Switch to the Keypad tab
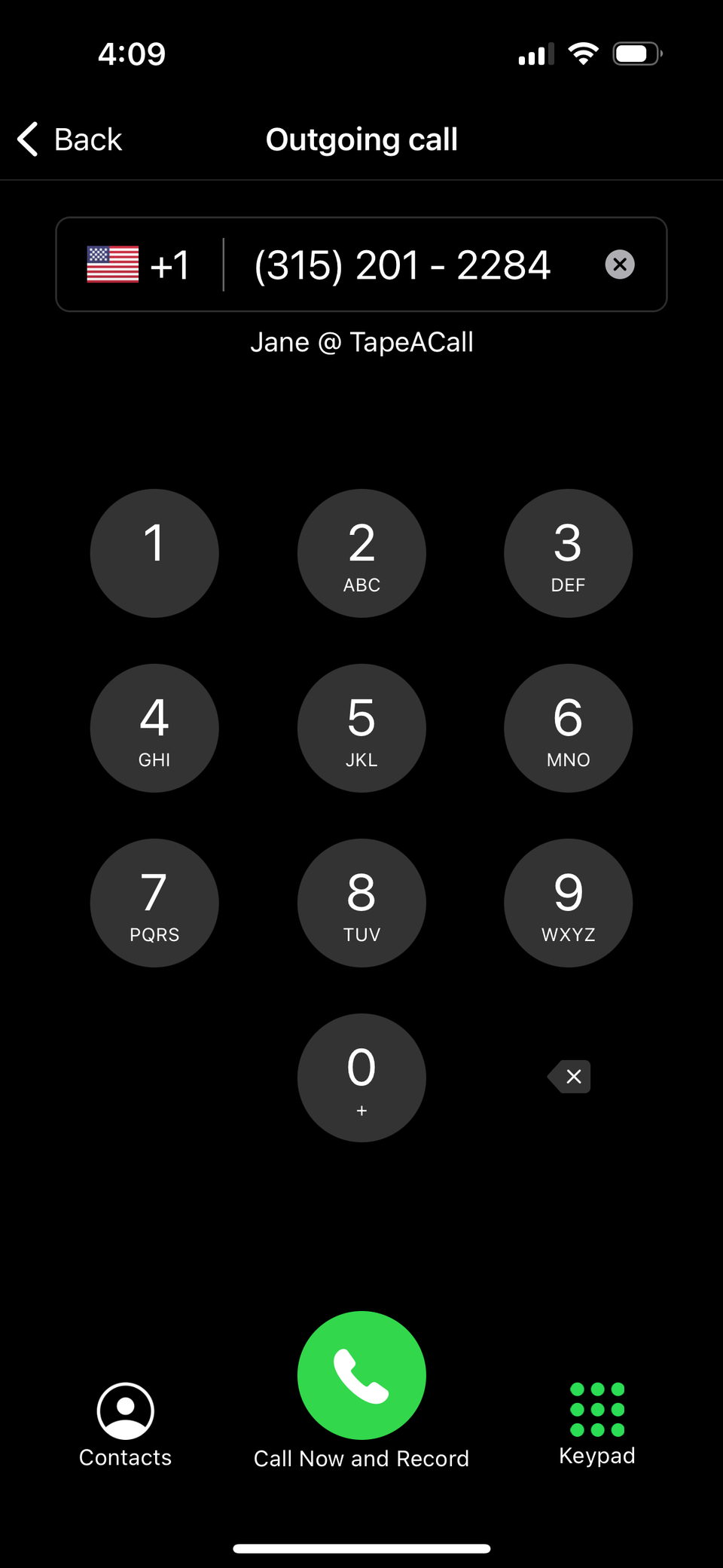This screenshot has width=723, height=1568. click(x=597, y=1423)
